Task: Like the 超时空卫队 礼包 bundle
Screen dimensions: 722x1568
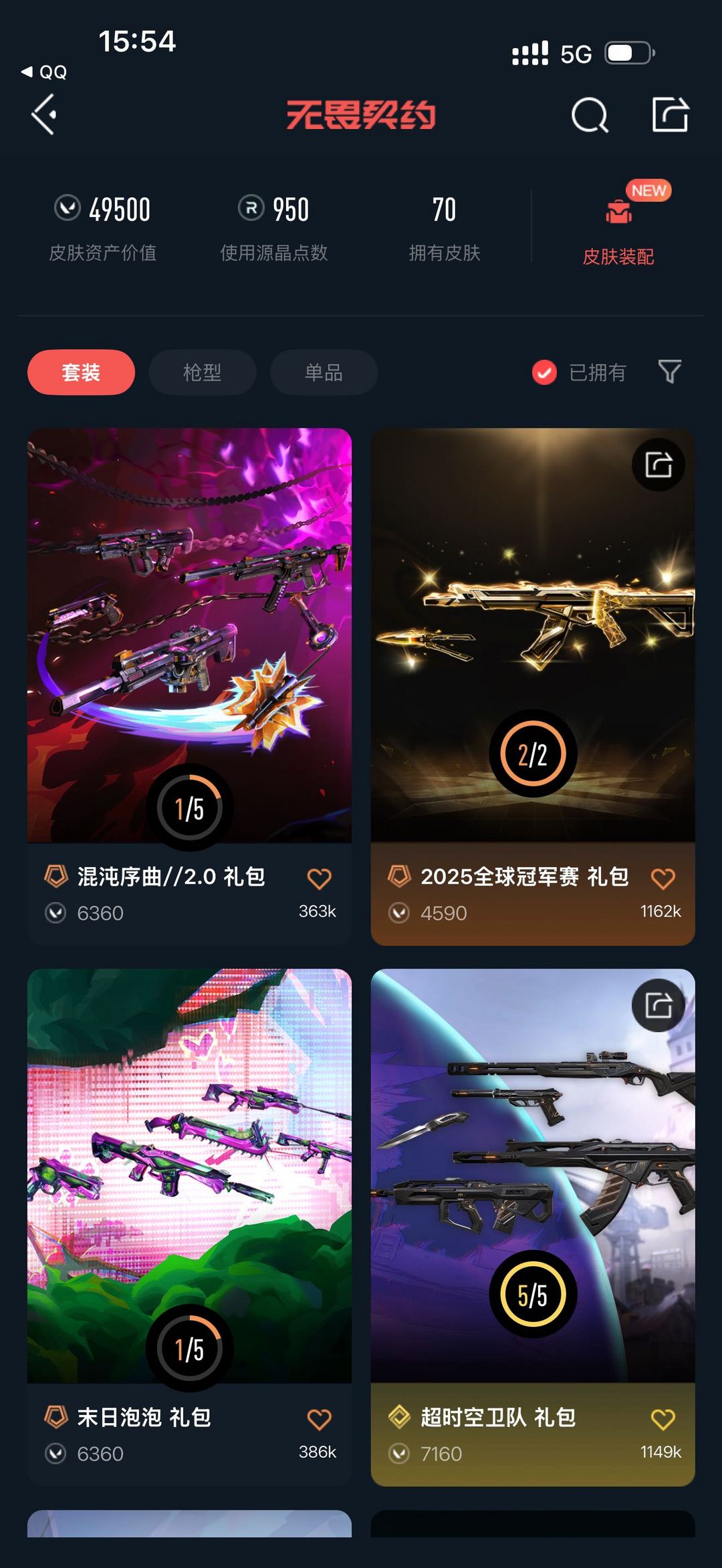Action: (663, 1418)
